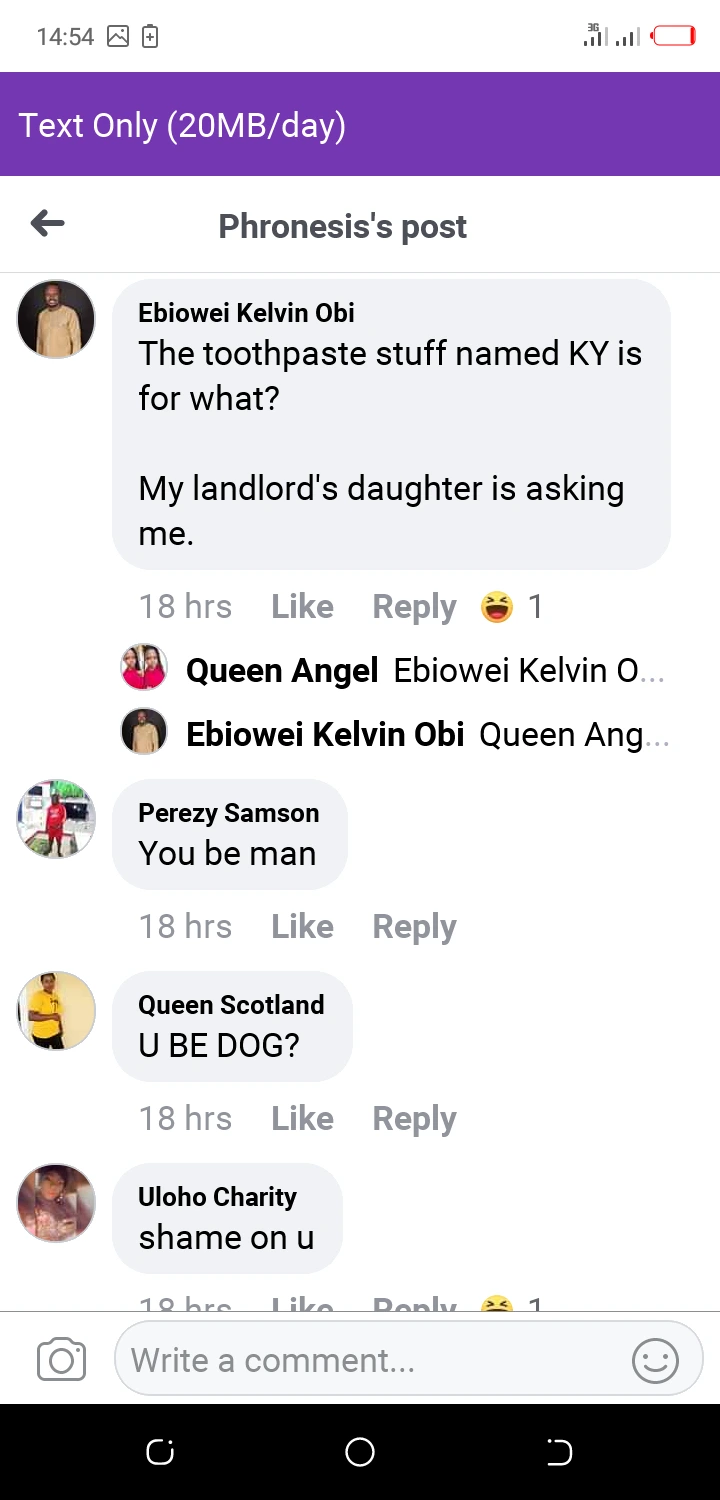Tap the Write a comment field
The height and width of the screenshot is (1500, 720).
(370, 1360)
